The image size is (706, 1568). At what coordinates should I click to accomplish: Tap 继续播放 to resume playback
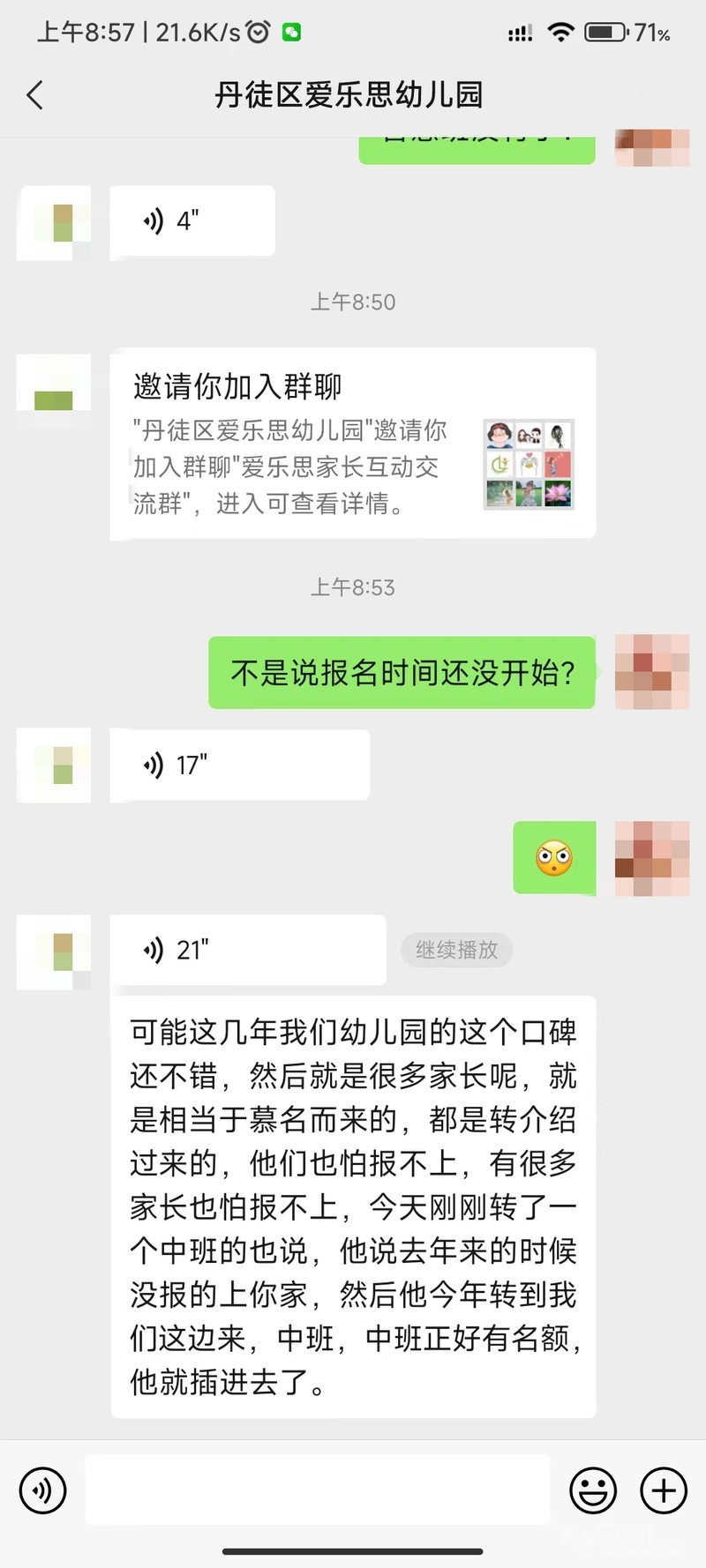(456, 950)
